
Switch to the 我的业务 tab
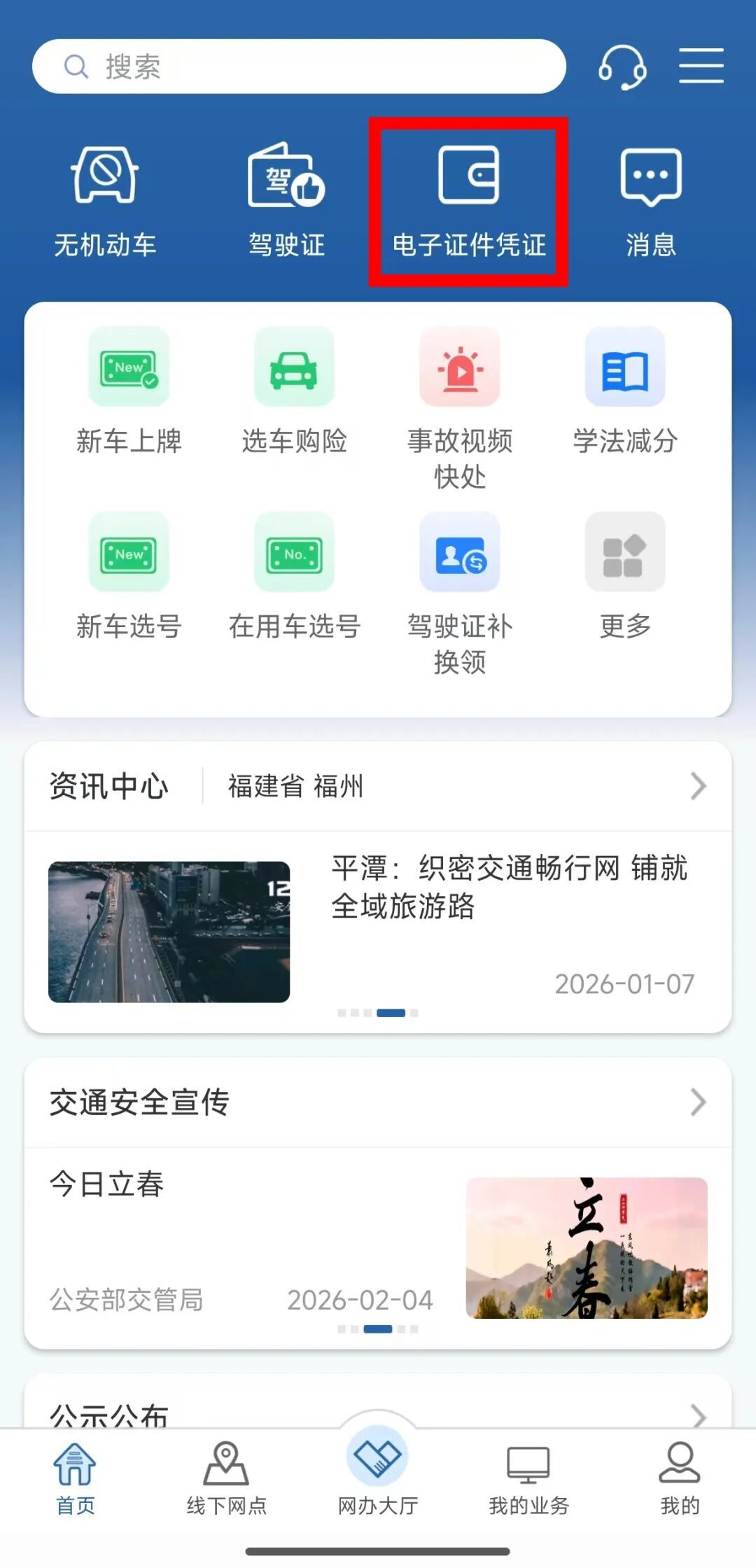(528, 1473)
